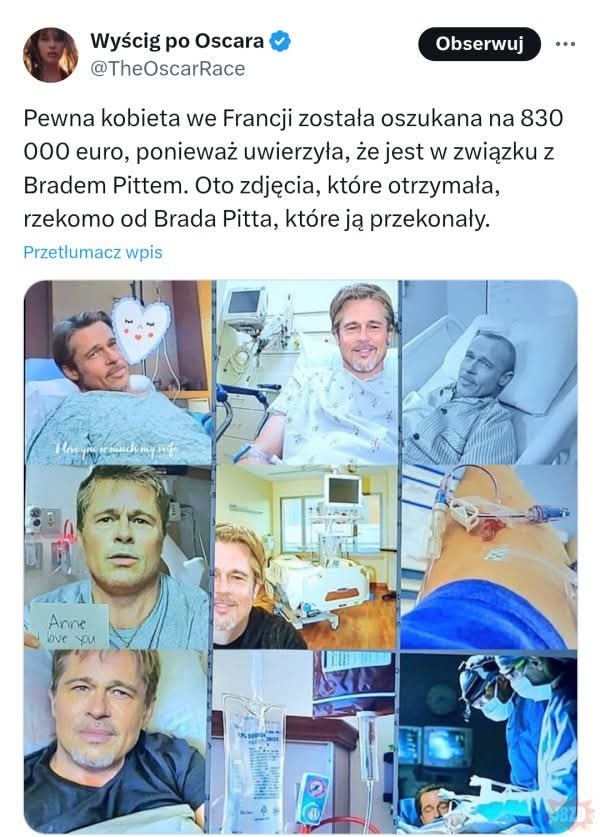Open the photo collage attached to the tweet
600x837 pixels.
300,555
